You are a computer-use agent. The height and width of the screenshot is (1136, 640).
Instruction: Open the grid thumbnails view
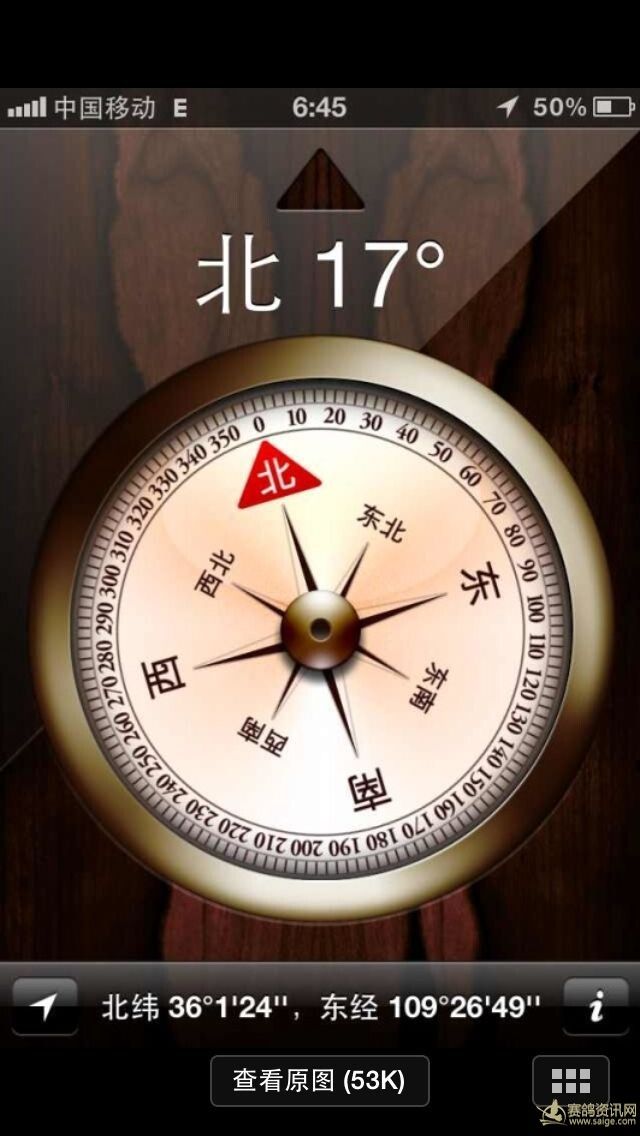[x=570, y=1081]
